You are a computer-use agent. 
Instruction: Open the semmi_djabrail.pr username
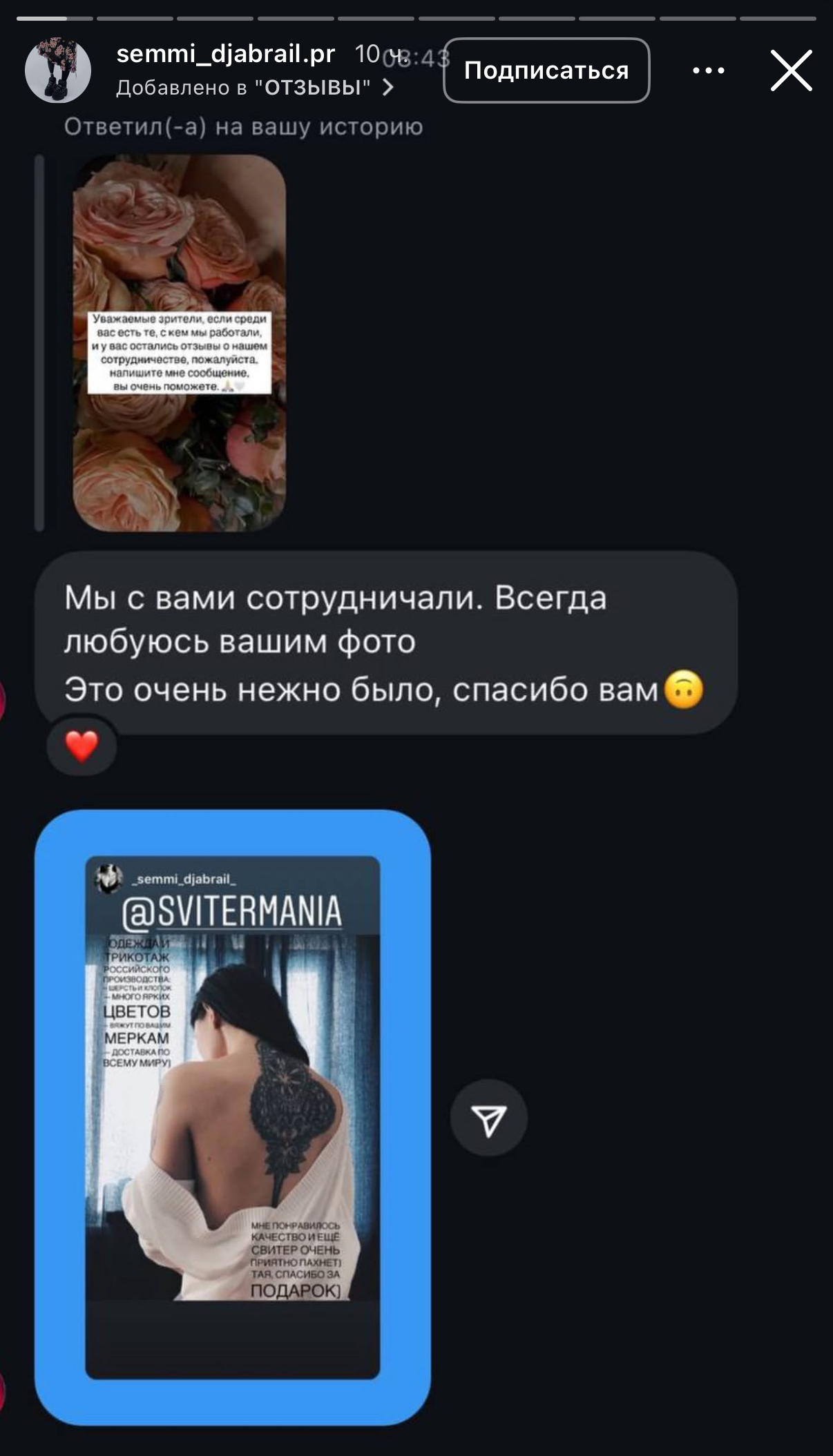(x=226, y=54)
